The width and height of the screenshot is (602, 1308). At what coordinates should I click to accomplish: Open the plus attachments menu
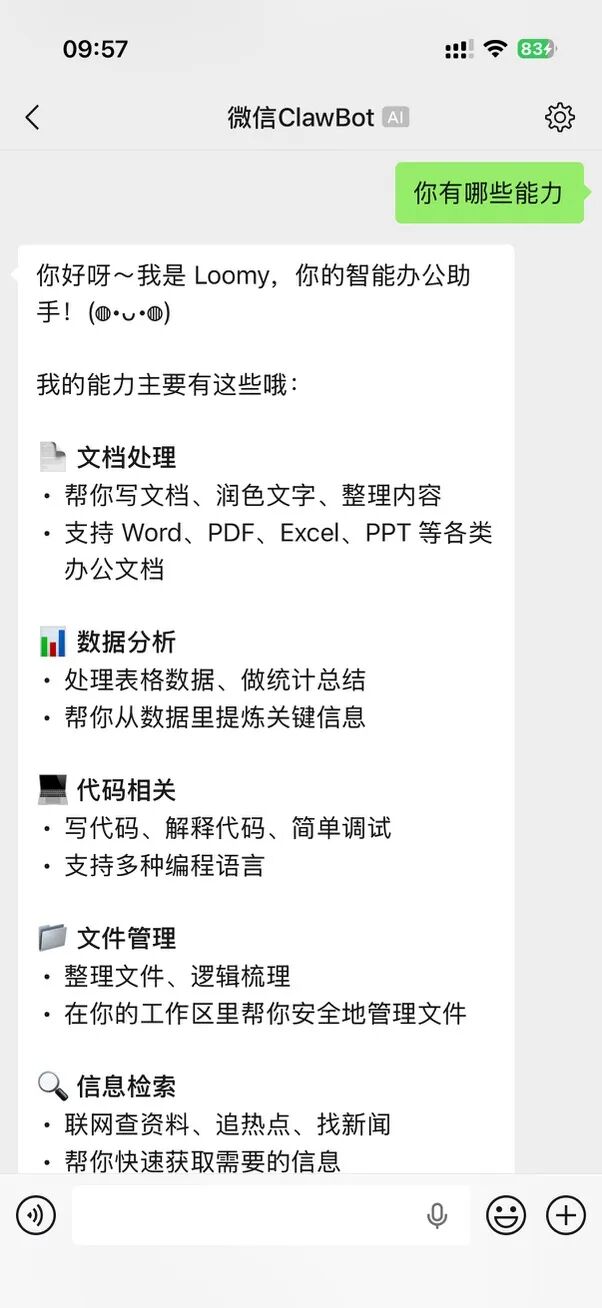[x=566, y=1216]
